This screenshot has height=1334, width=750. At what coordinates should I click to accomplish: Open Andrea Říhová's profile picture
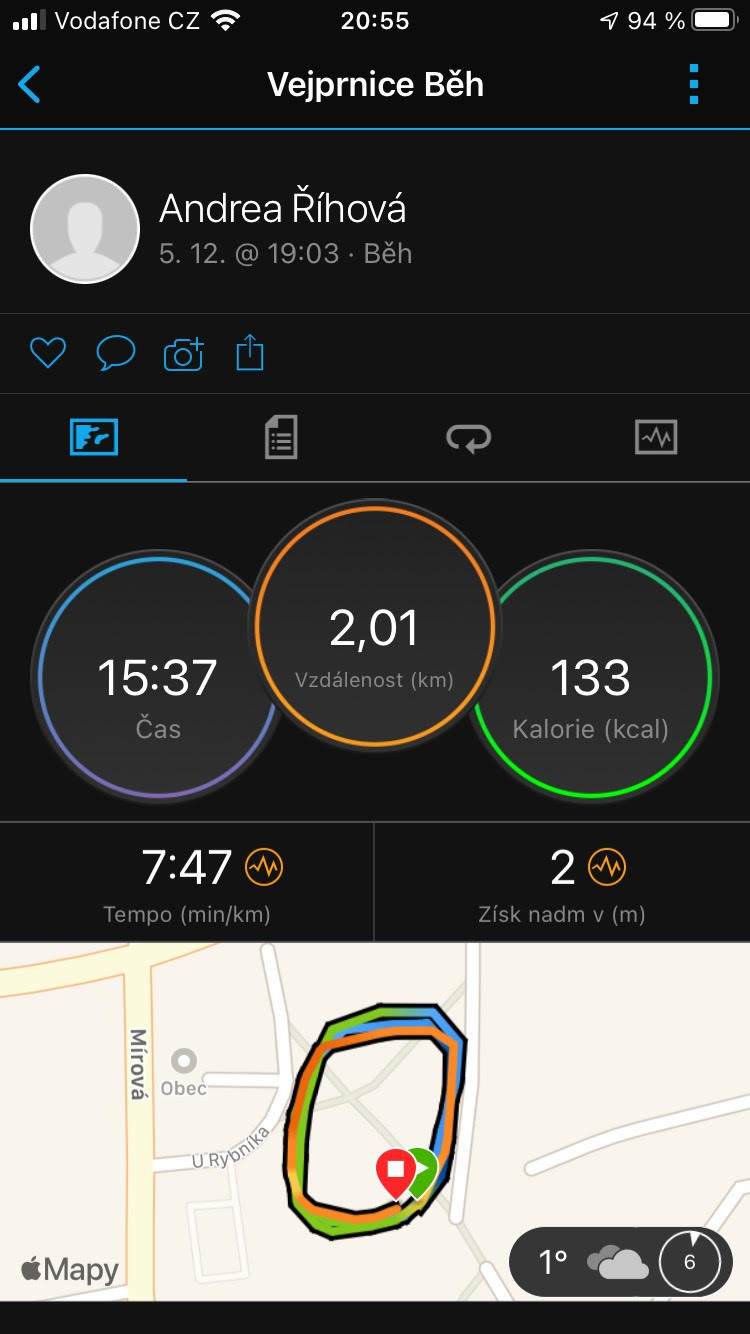(85, 229)
